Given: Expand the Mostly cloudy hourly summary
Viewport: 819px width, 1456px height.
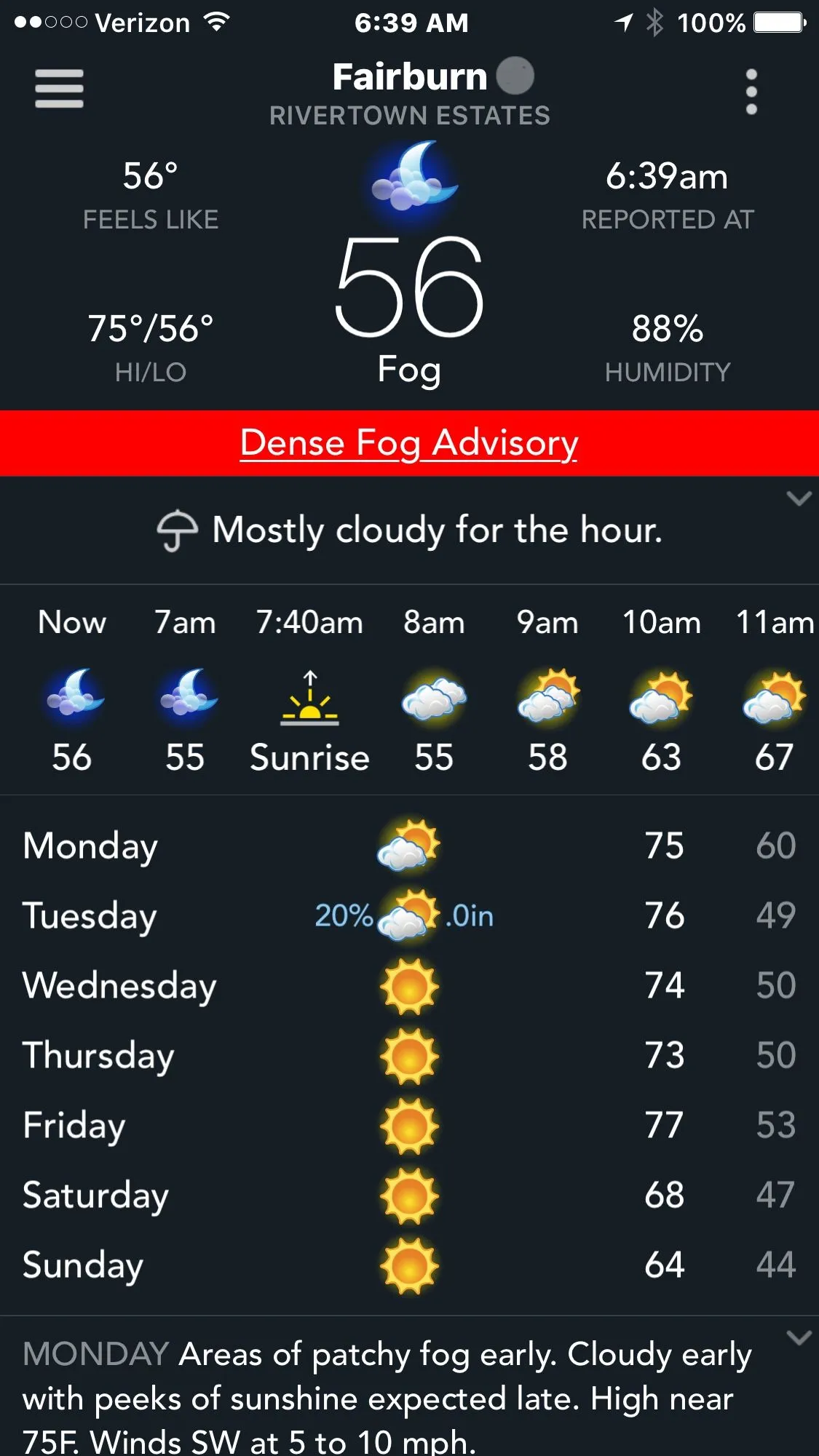Looking at the screenshot, I should click(799, 499).
